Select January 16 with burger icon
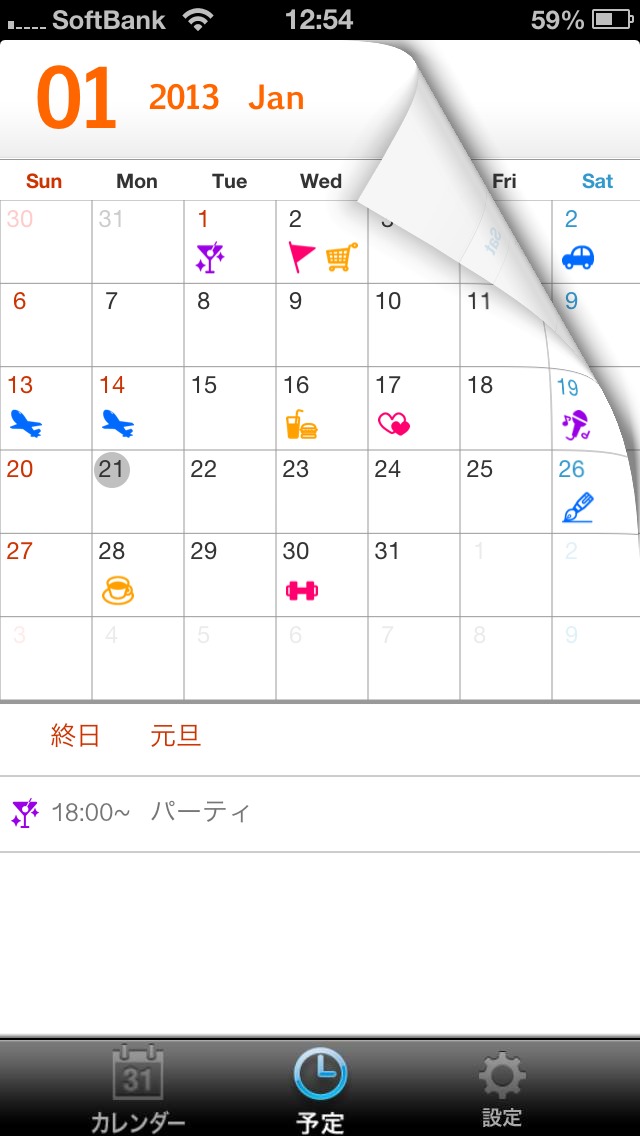The height and width of the screenshot is (1136, 640). point(322,408)
